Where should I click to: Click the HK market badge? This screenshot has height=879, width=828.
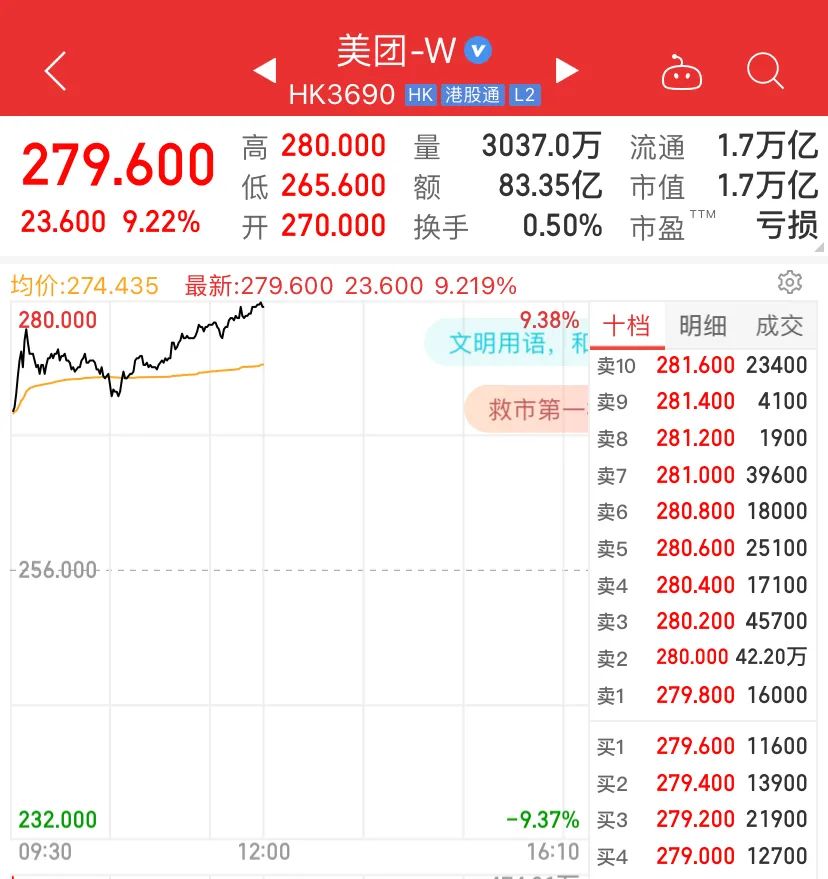[421, 95]
